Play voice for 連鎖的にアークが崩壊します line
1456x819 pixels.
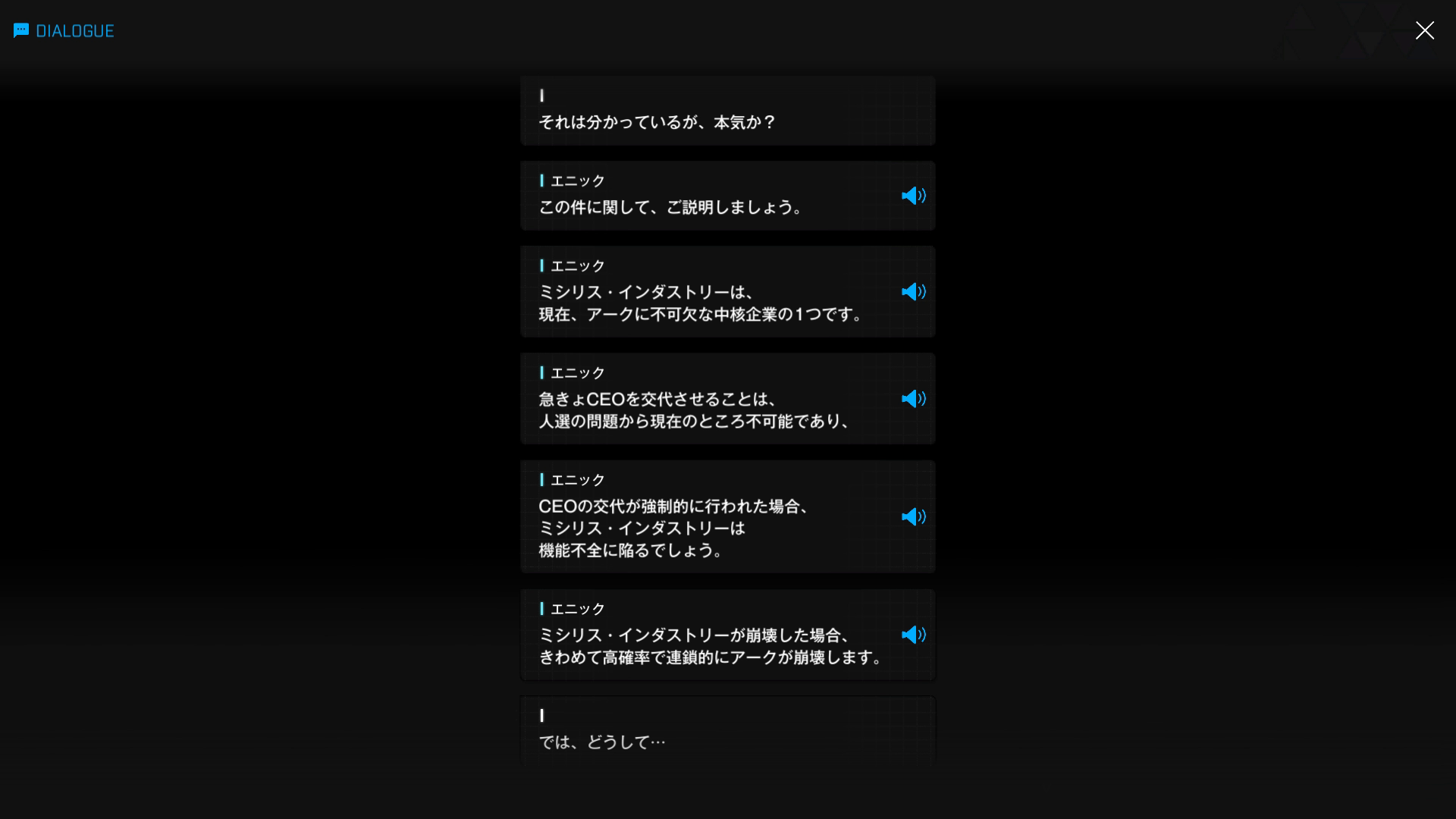[x=913, y=635]
